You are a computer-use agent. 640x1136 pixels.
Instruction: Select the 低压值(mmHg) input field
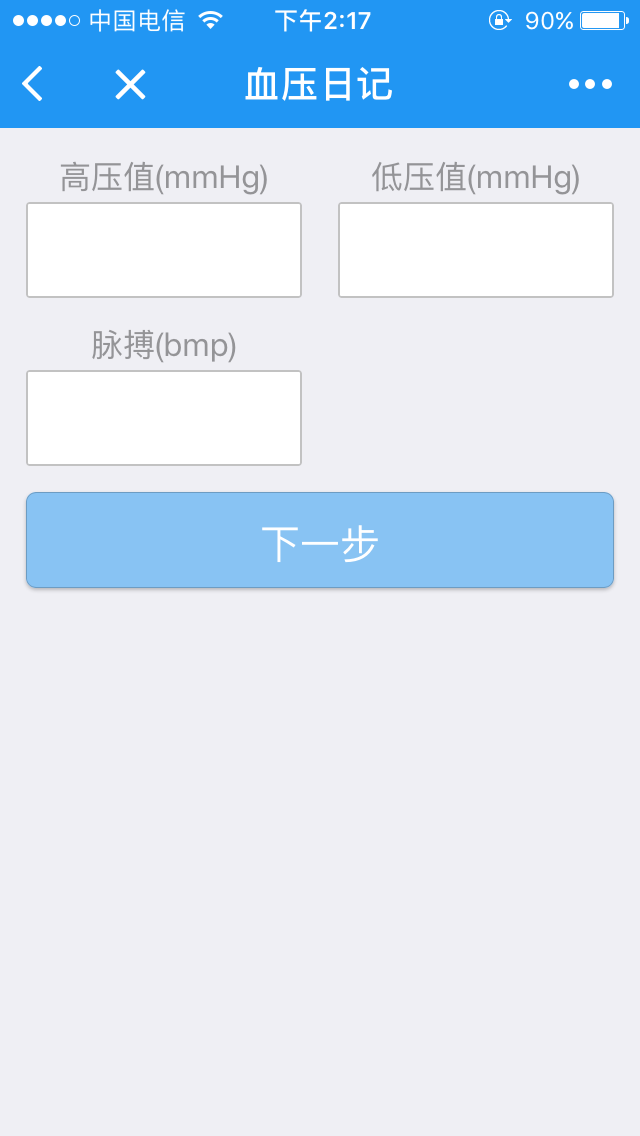click(476, 250)
